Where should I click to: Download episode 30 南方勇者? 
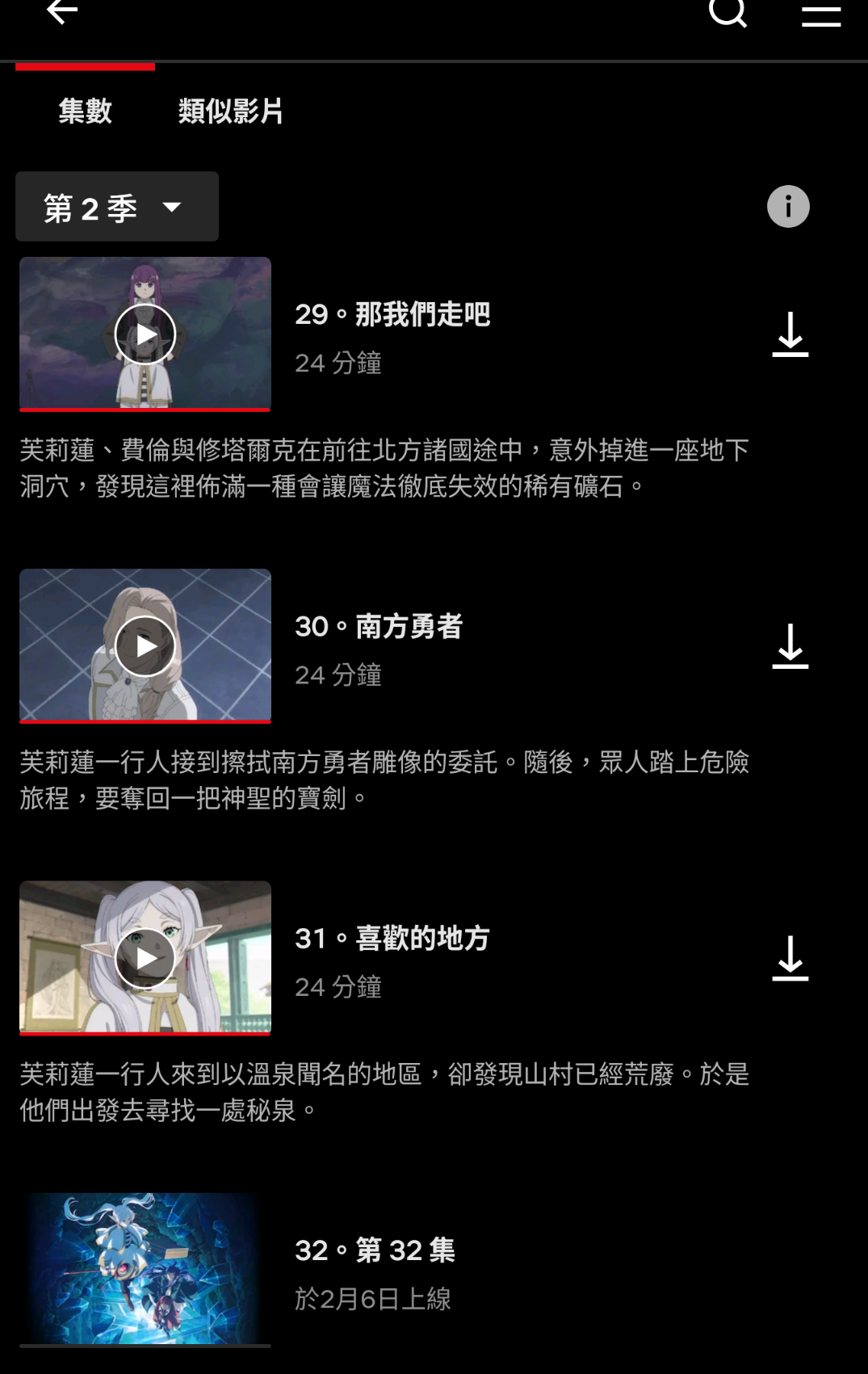790,646
